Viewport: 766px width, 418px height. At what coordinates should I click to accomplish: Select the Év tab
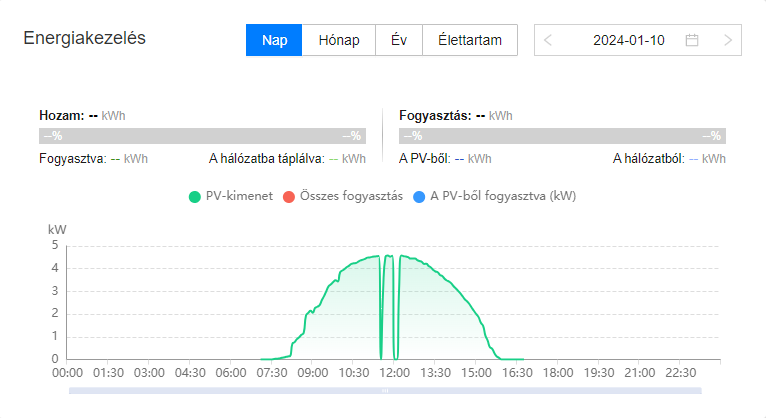click(399, 40)
